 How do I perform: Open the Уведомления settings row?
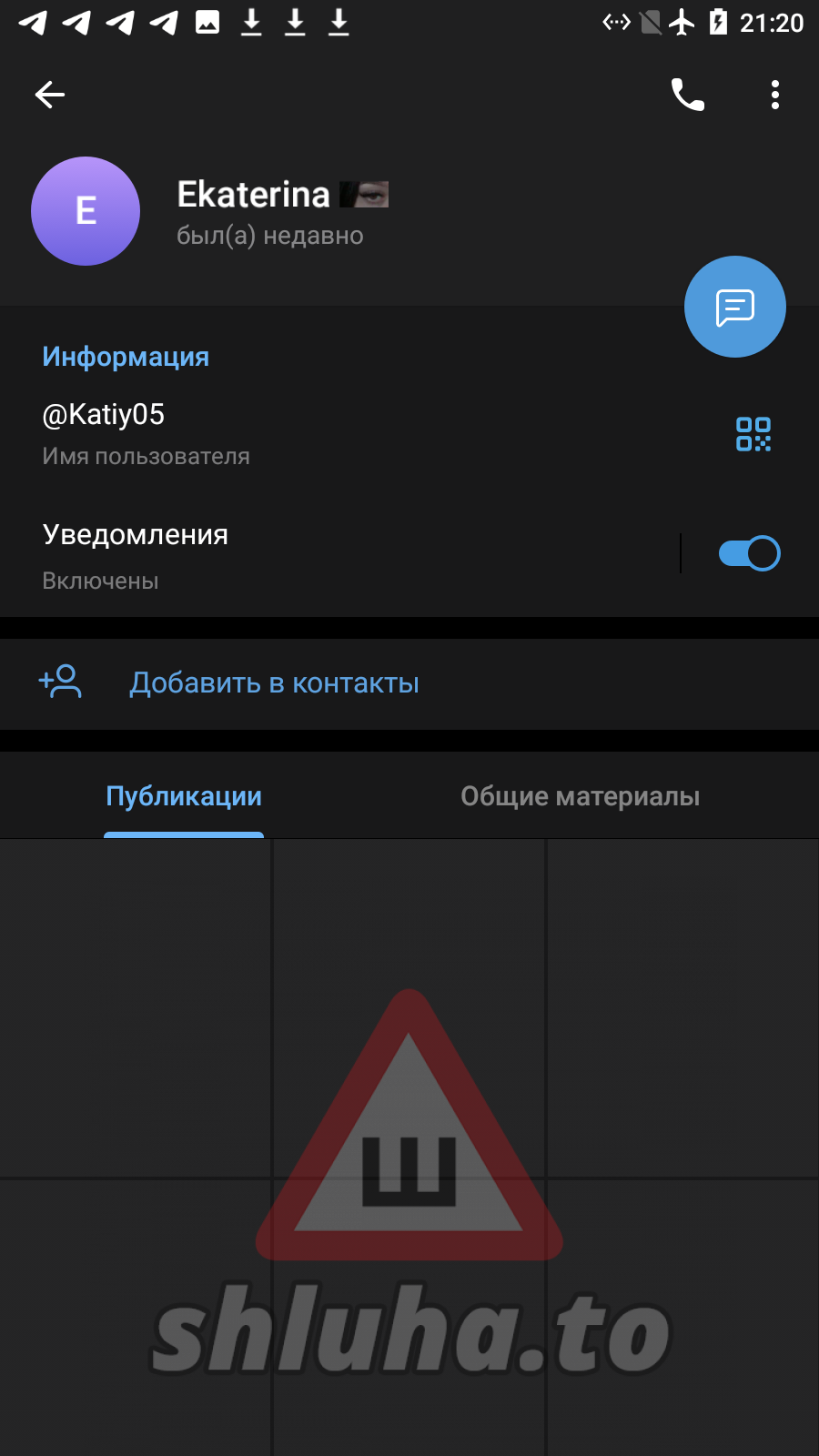coord(273,555)
